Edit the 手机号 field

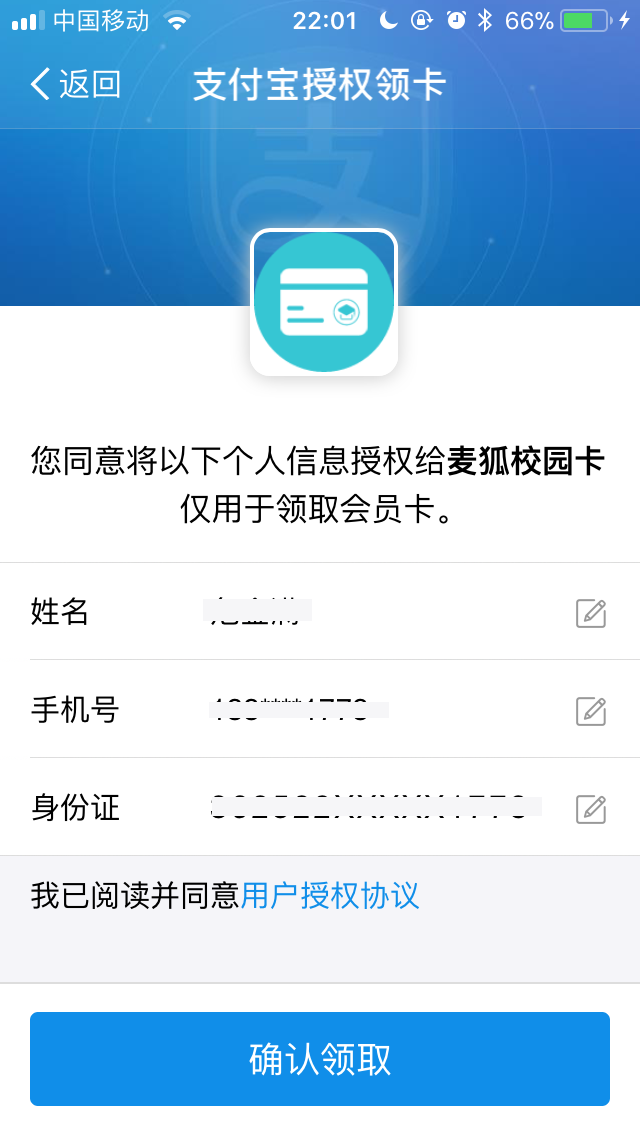591,711
